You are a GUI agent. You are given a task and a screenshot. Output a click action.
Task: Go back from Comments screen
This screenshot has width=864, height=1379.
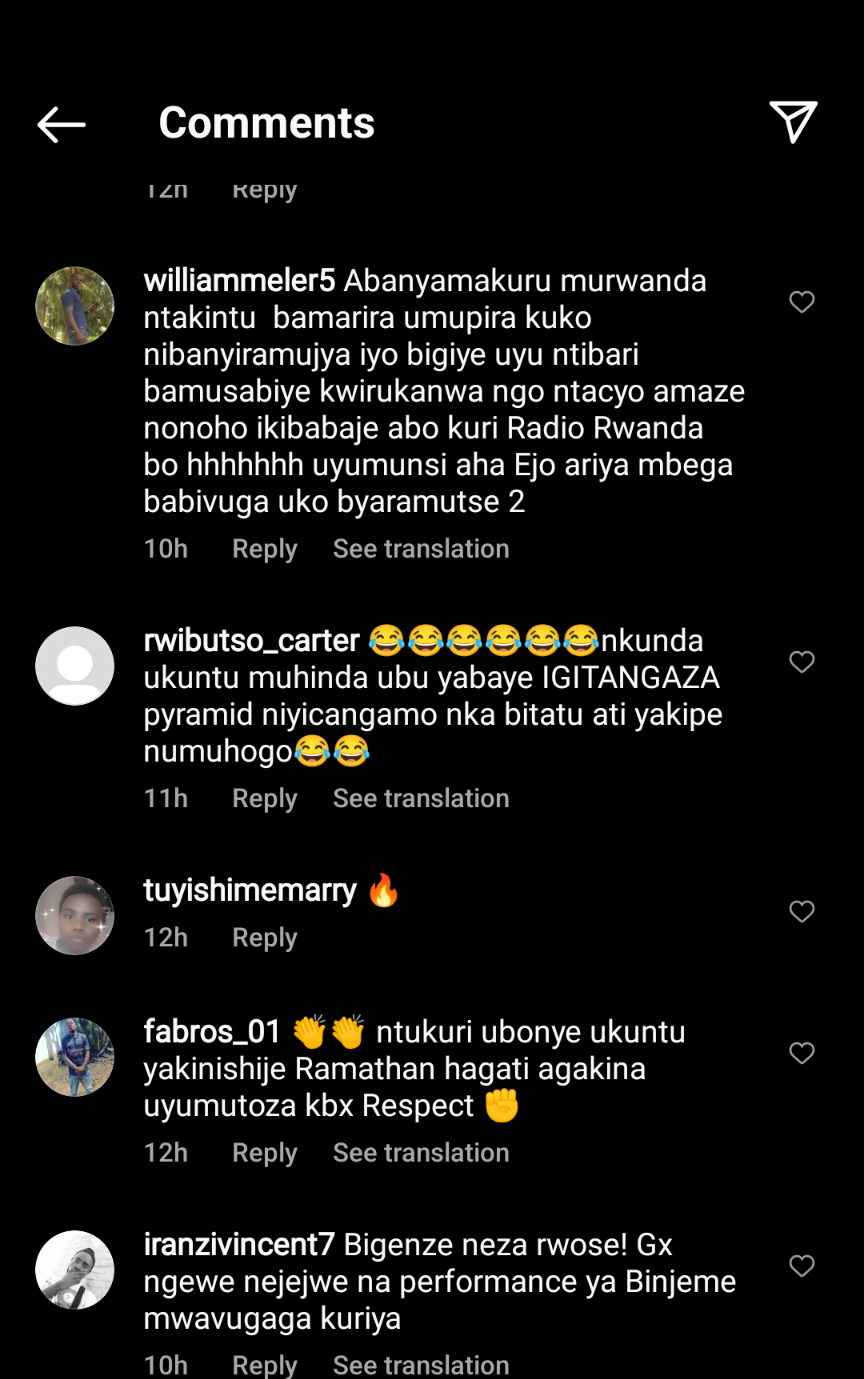pos(61,124)
